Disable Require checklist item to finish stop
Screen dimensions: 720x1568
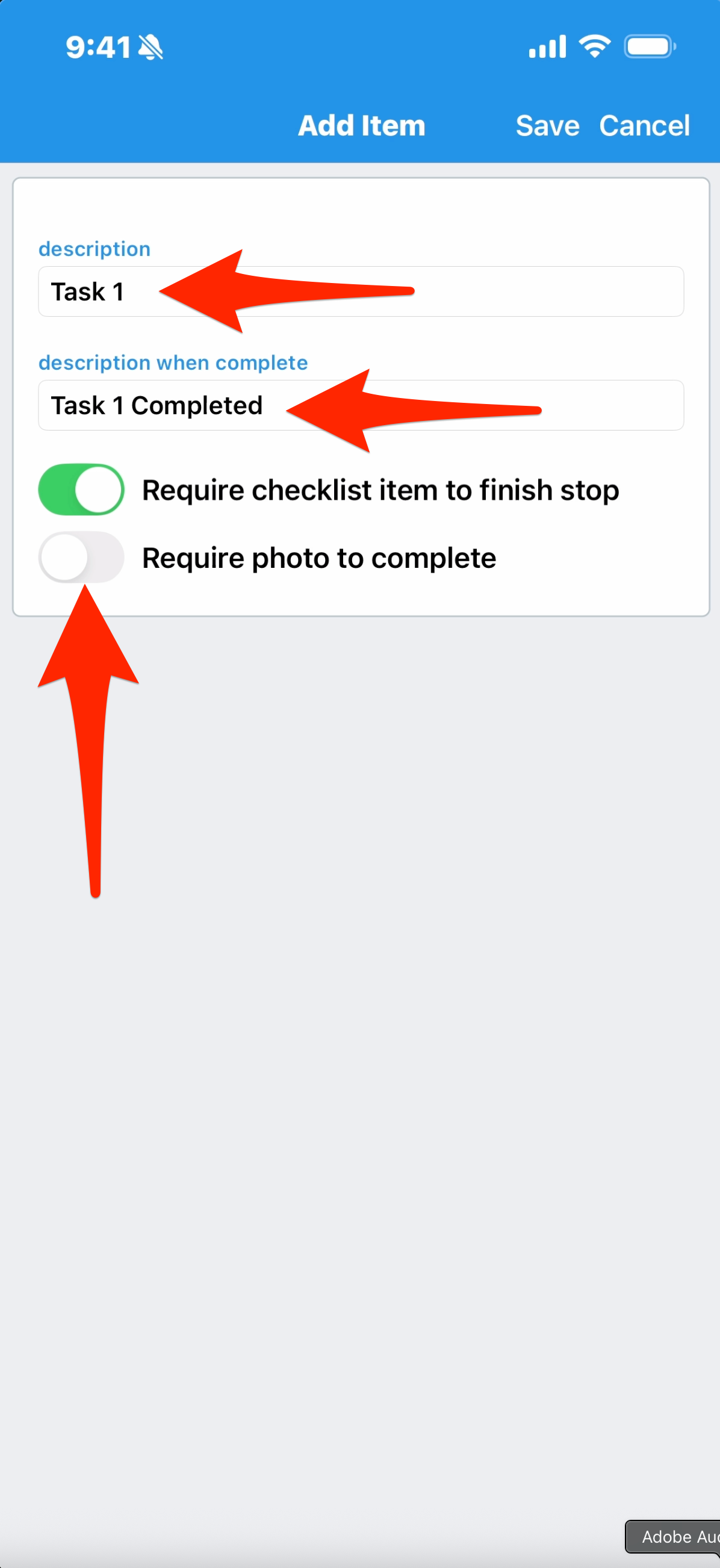pos(81,490)
